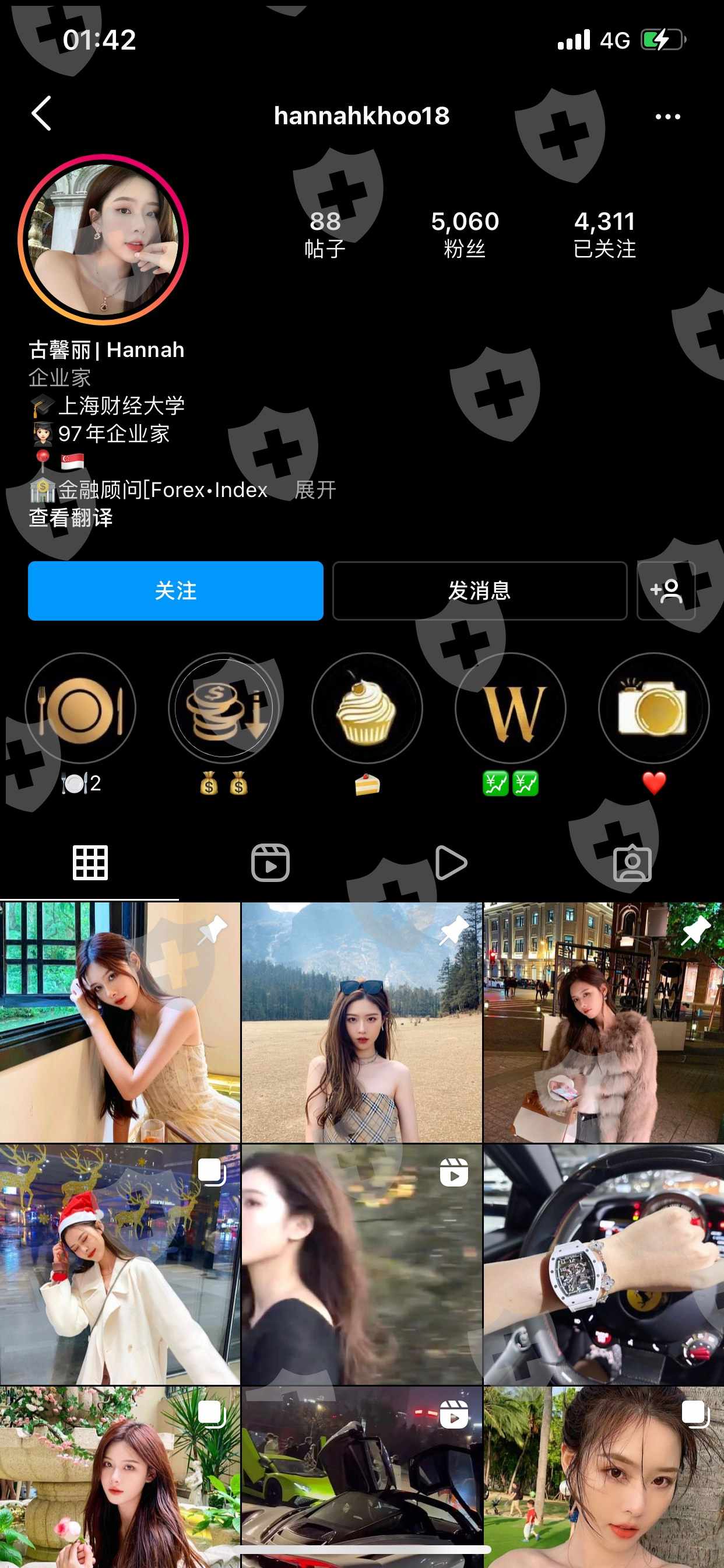
Task: Open the gold W story highlight
Action: [511, 708]
